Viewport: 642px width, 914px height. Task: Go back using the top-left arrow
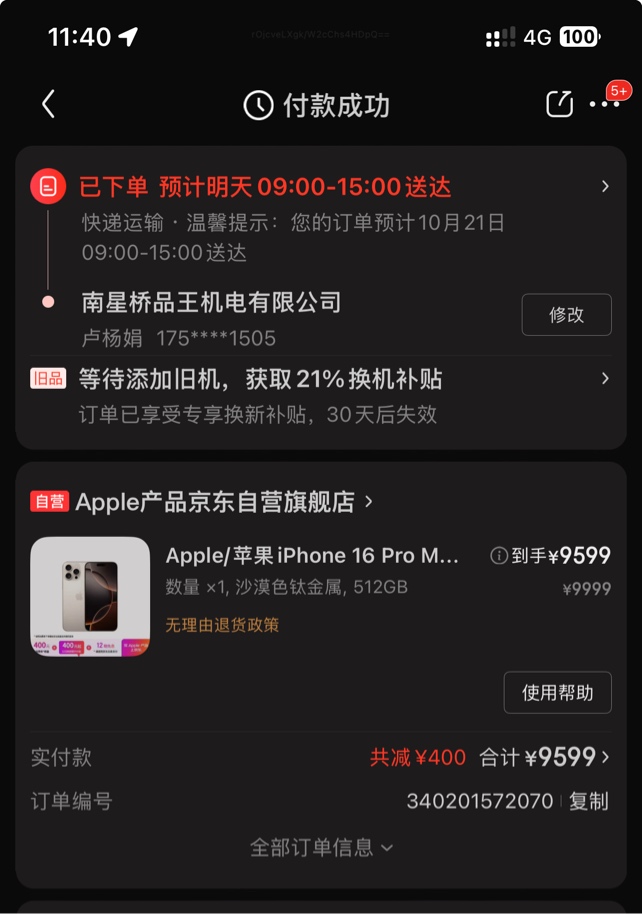coord(48,105)
